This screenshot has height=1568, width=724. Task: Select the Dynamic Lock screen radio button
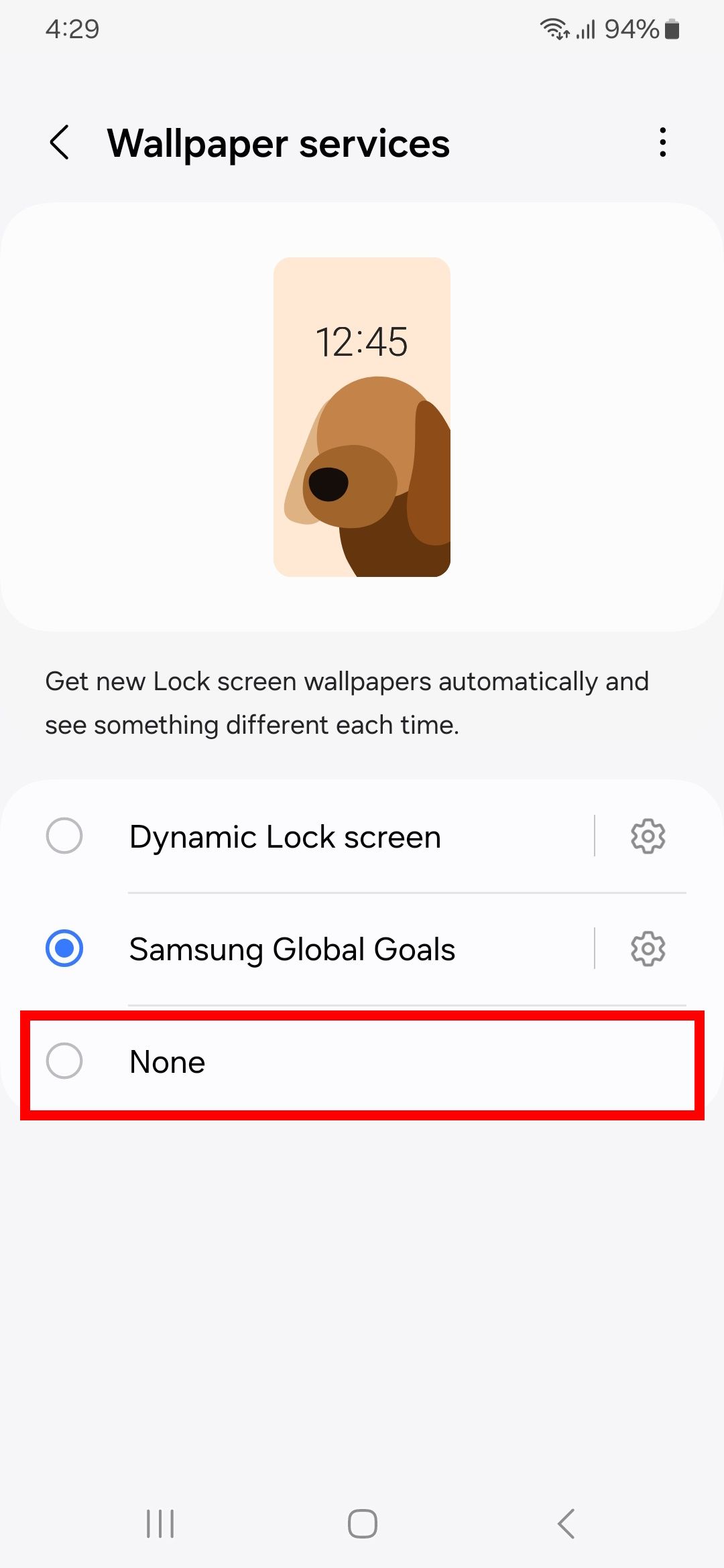click(x=65, y=835)
